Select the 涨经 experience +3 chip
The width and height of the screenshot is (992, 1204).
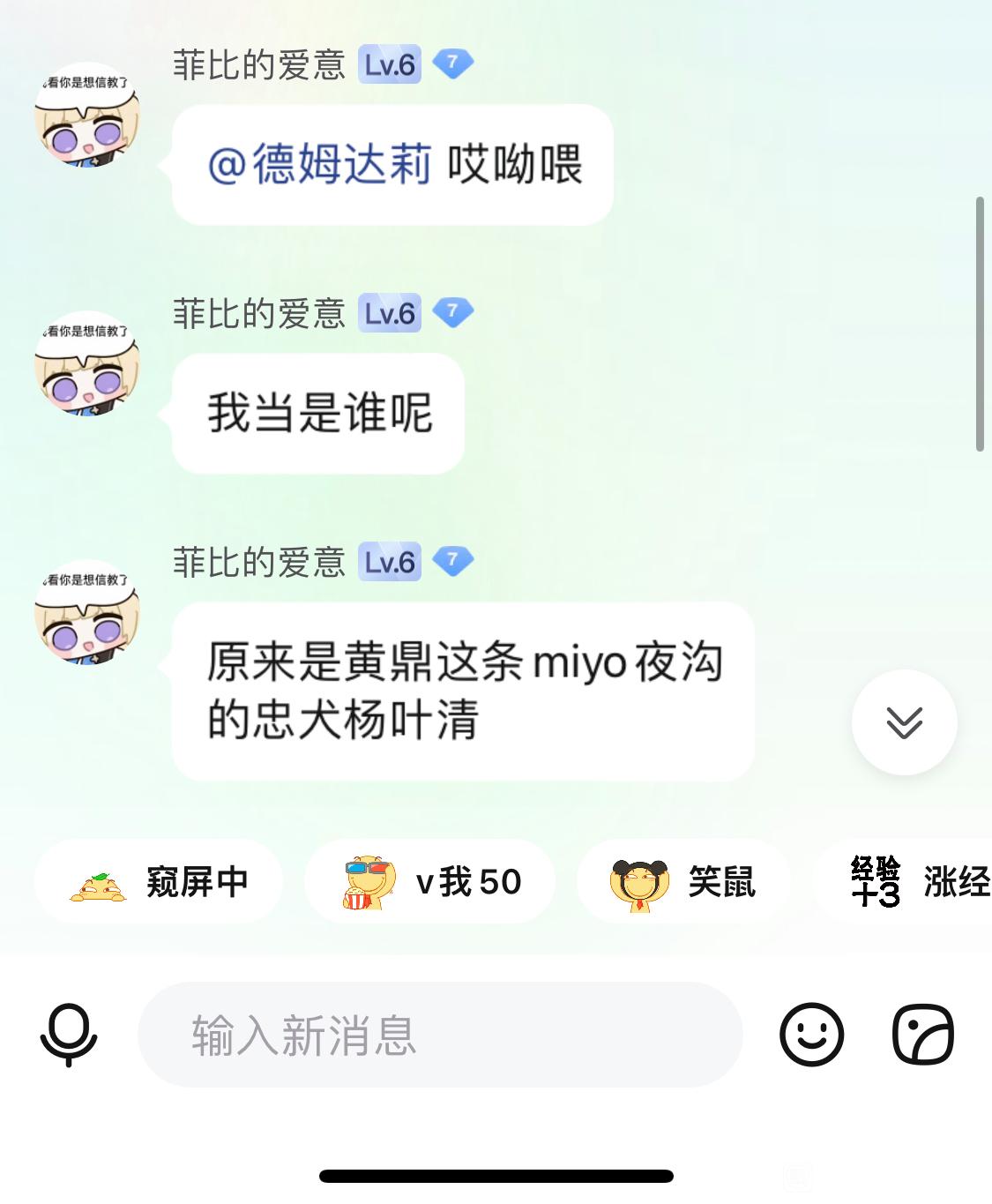[x=917, y=881]
